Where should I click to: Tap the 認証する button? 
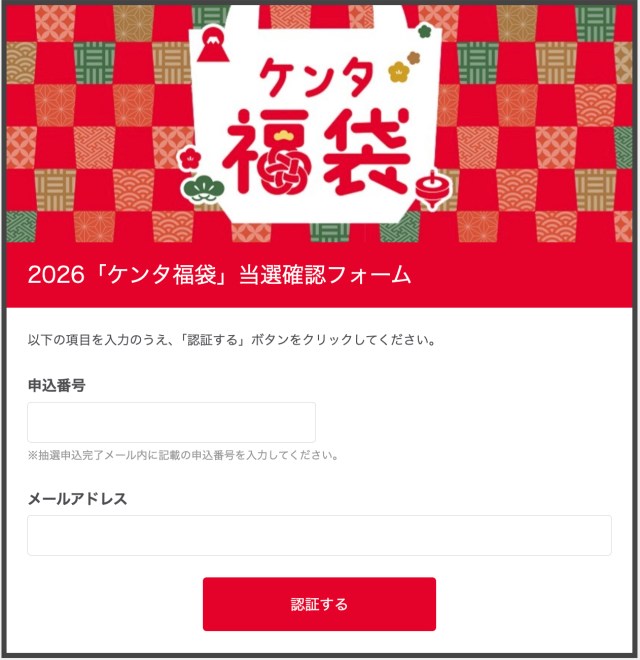pos(319,604)
